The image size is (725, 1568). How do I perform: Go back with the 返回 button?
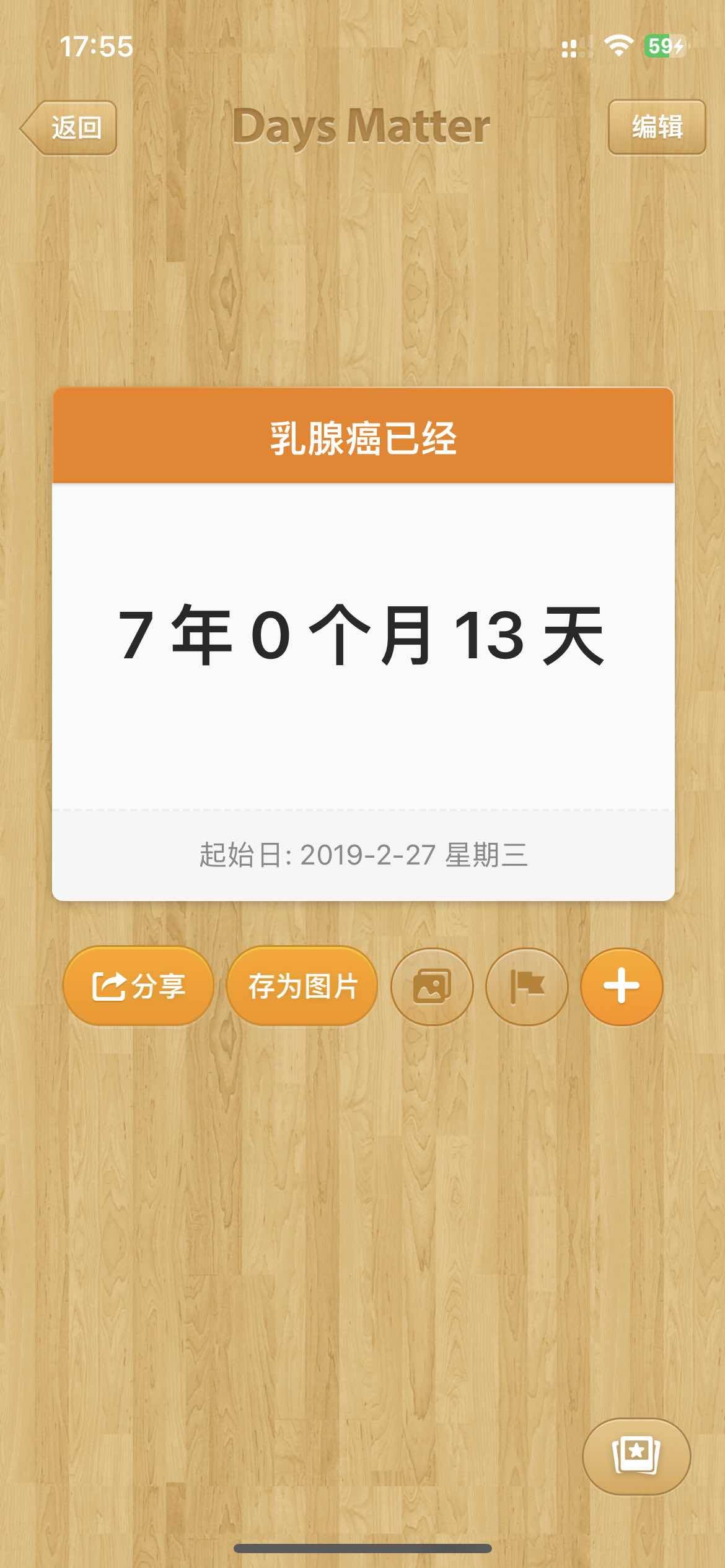point(69,128)
